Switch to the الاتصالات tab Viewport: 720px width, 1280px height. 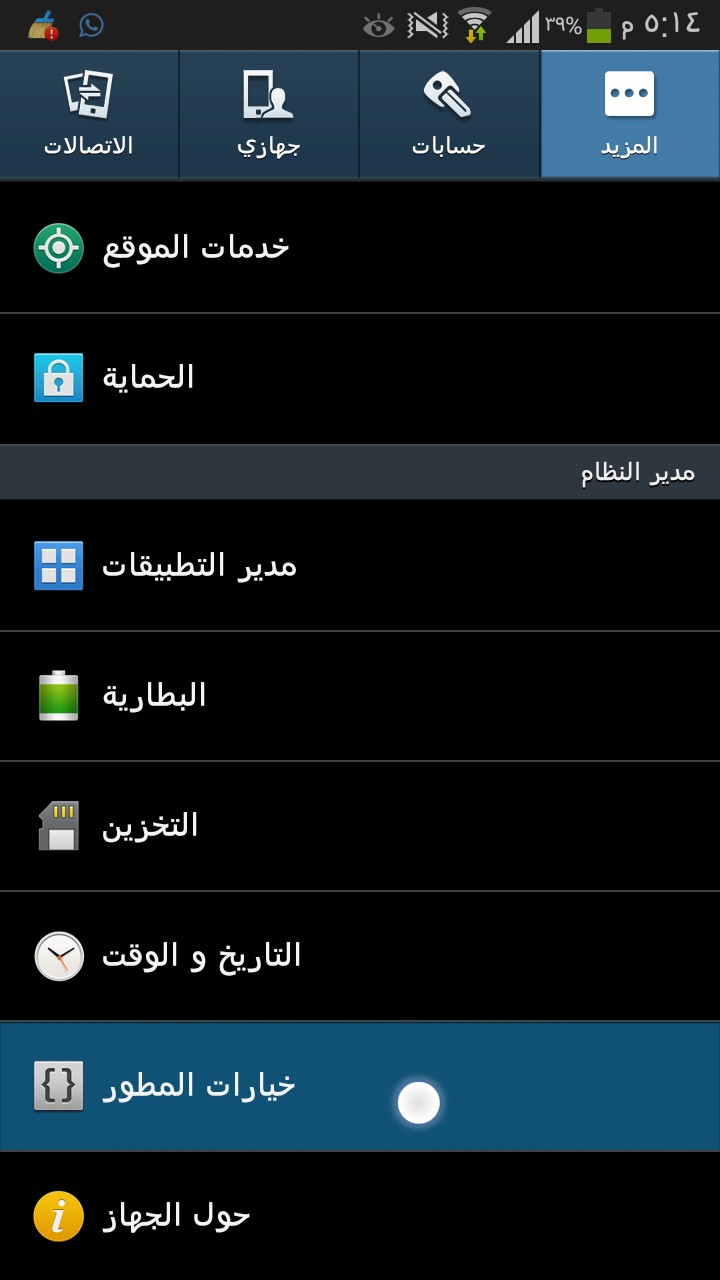point(89,114)
